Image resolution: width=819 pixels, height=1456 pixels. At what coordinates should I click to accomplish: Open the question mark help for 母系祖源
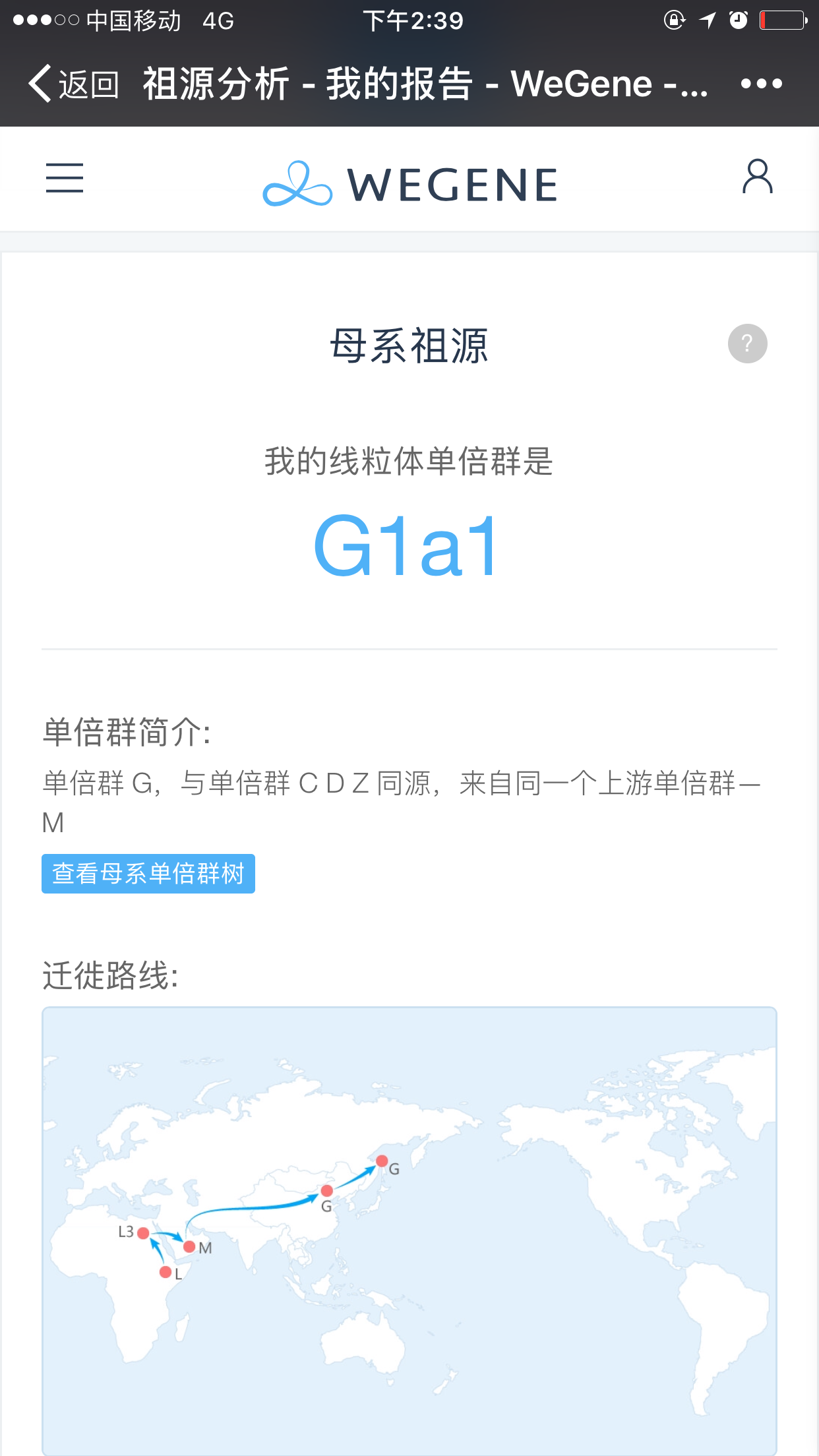[x=747, y=344]
